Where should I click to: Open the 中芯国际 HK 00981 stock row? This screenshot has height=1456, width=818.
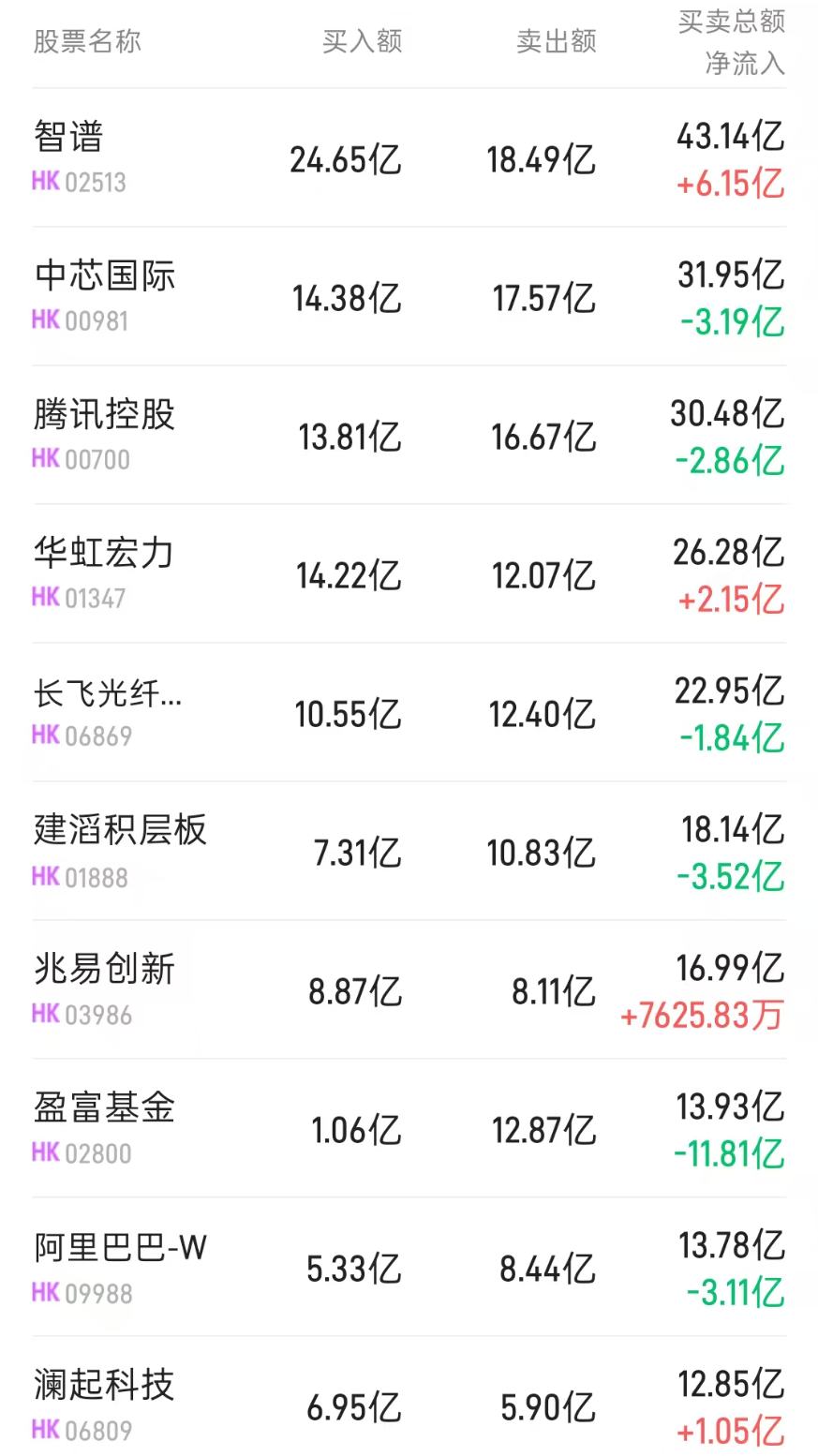point(409,297)
